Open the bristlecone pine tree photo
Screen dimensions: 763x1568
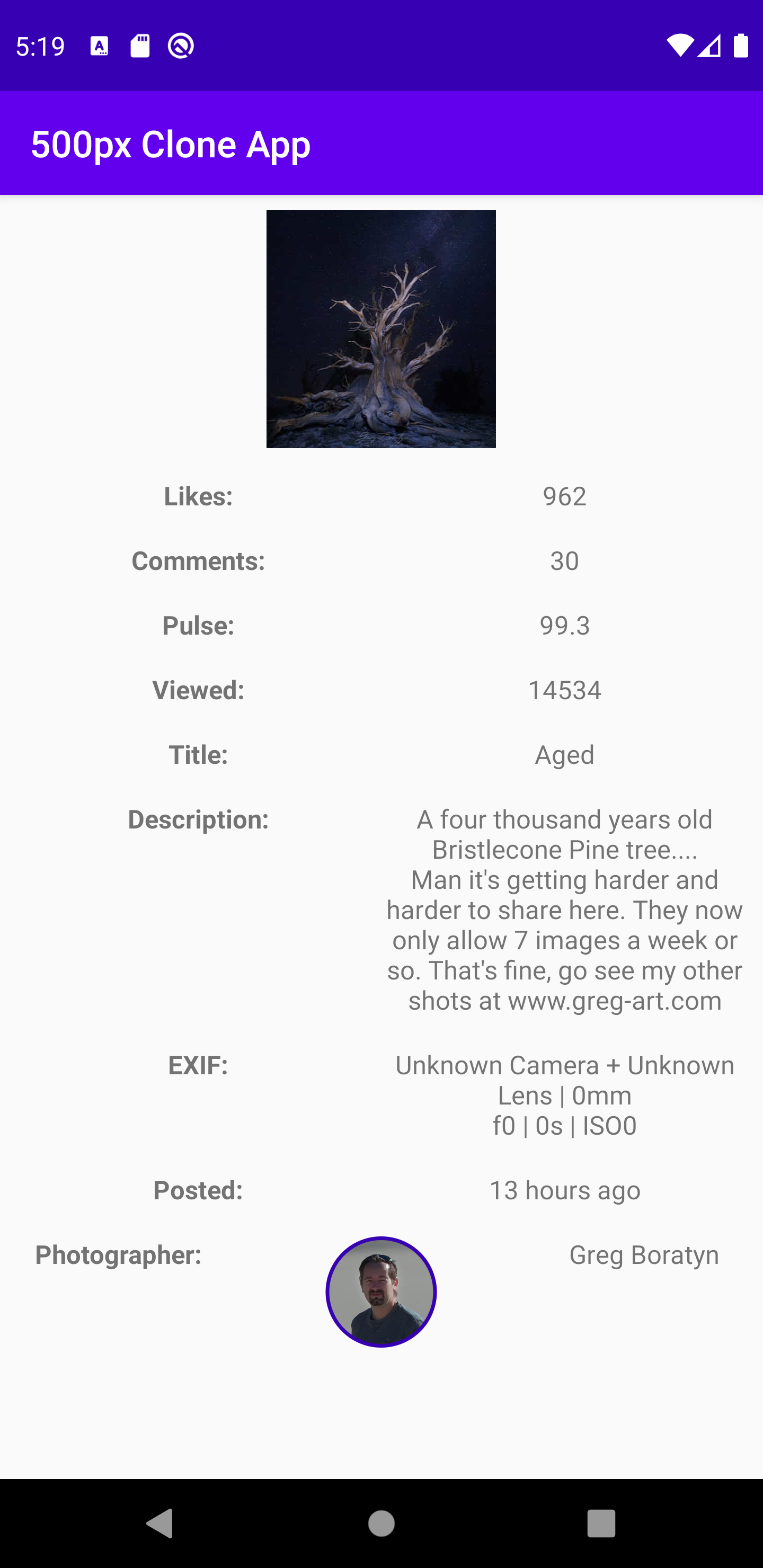pos(381,328)
